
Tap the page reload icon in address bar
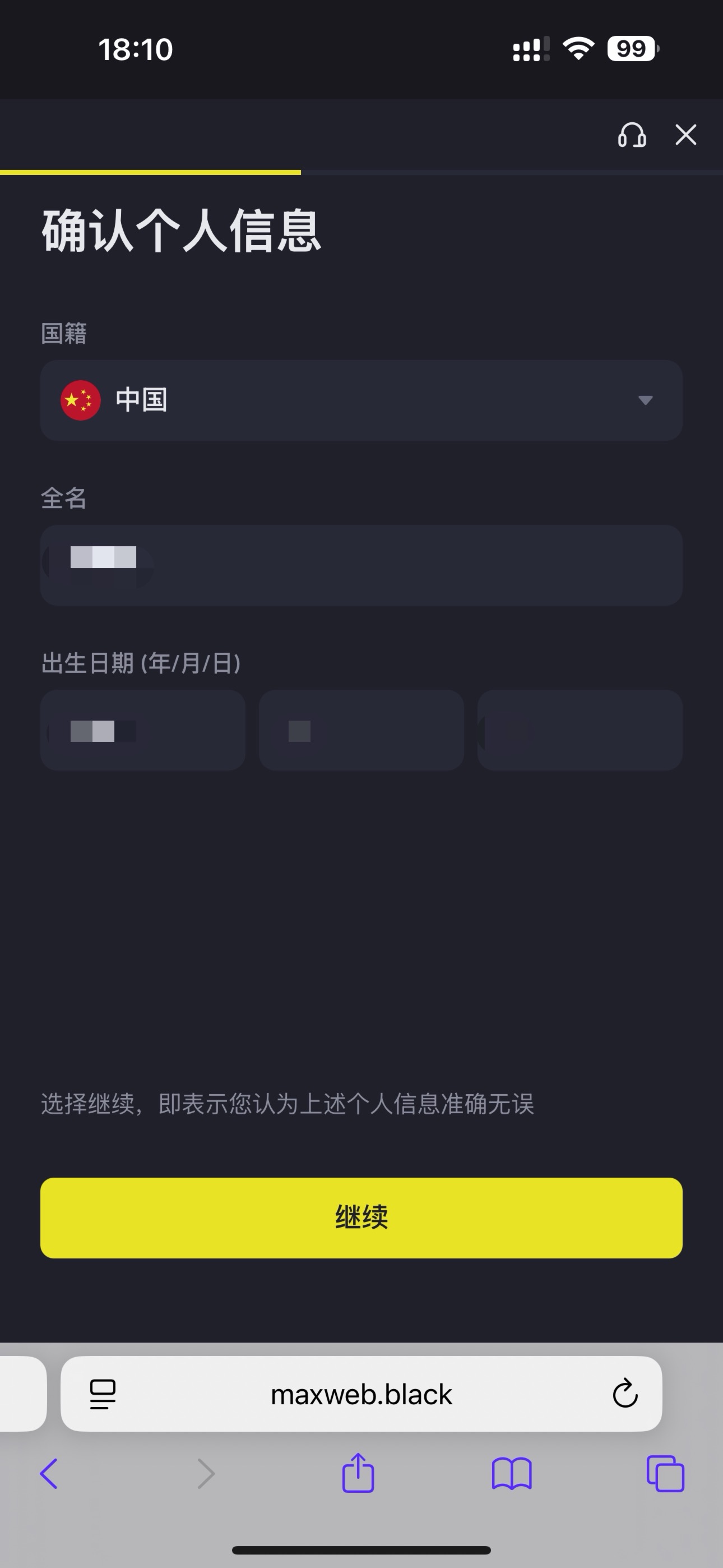pos(625,1395)
